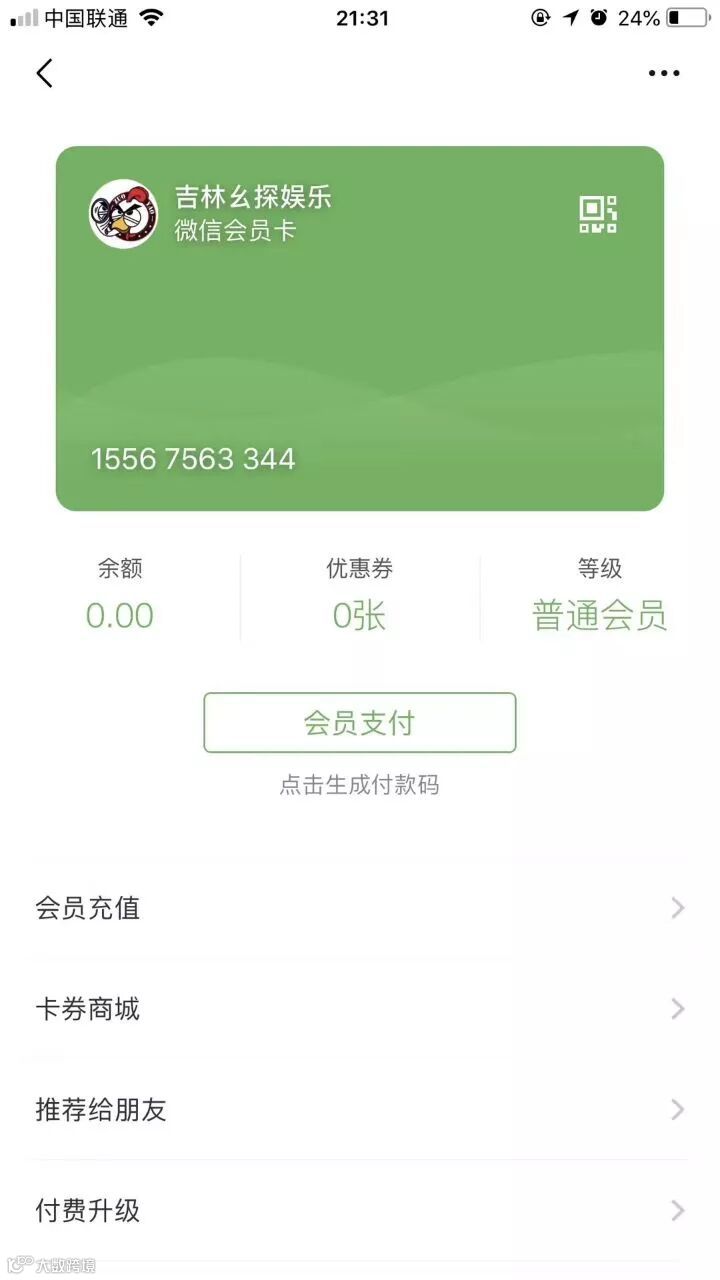Tap the Wi-Fi icon in status bar
The height and width of the screenshot is (1280, 720).
pos(152,16)
